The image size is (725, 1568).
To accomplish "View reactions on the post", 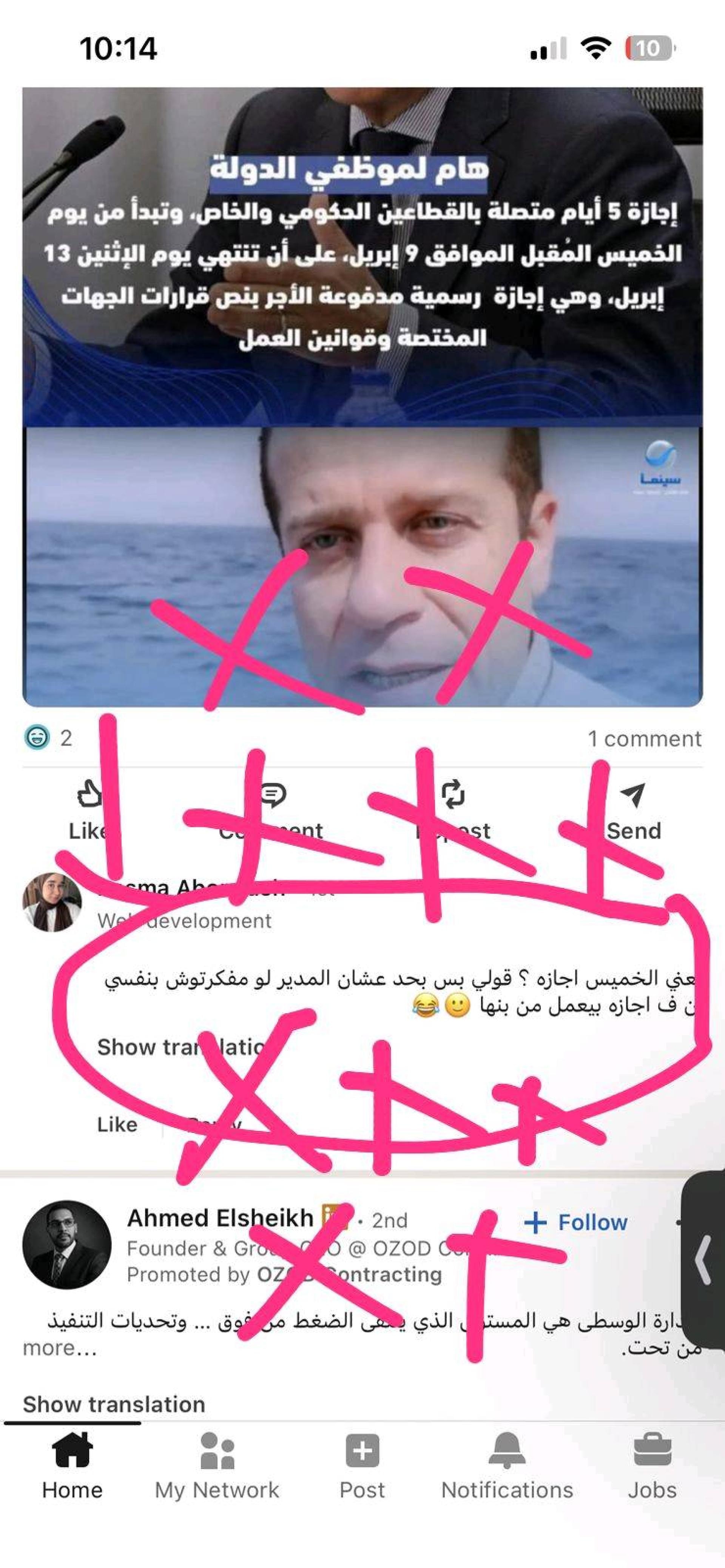I will point(48,738).
